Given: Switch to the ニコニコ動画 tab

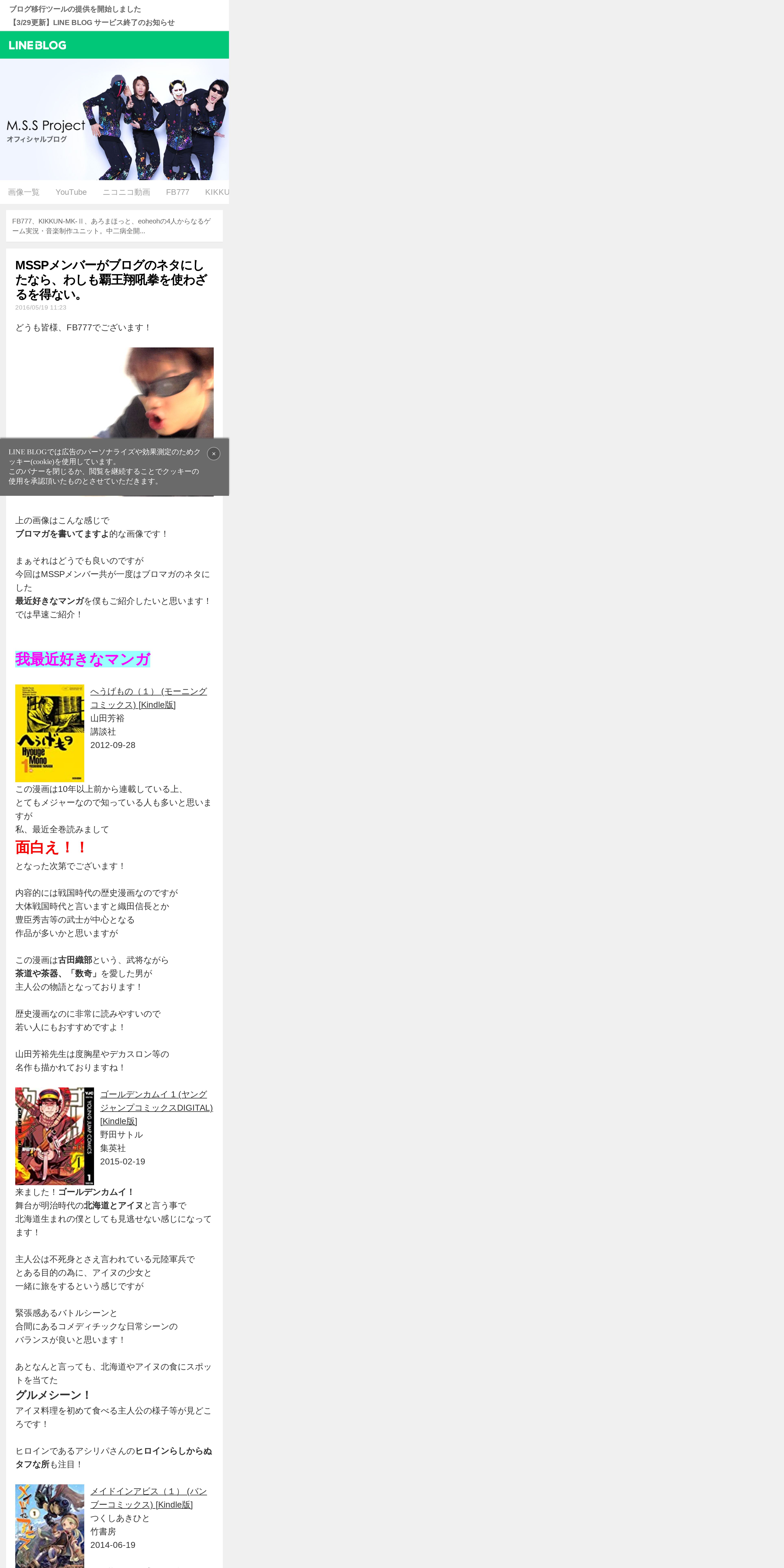Looking at the screenshot, I should pyautogui.click(x=126, y=192).
